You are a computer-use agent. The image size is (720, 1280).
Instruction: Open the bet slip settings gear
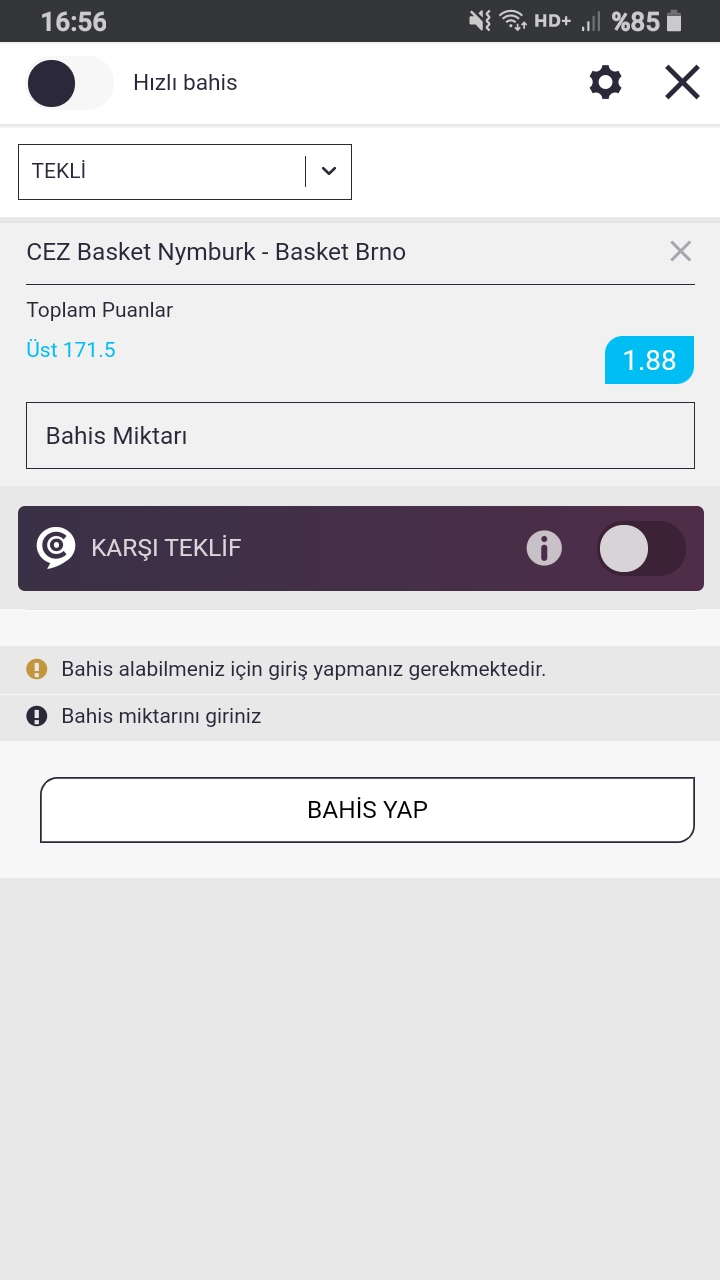(605, 82)
